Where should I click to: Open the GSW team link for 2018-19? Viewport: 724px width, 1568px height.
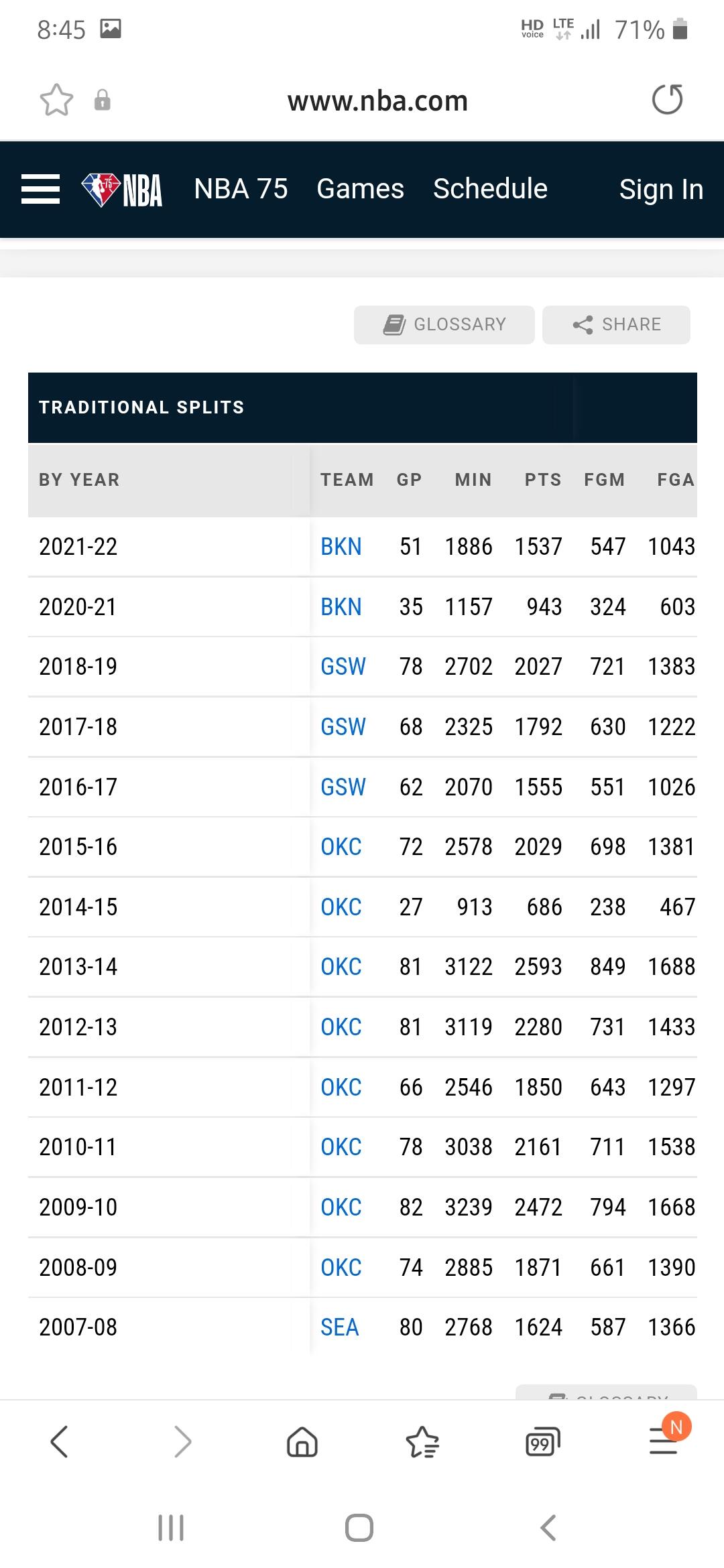pos(343,667)
